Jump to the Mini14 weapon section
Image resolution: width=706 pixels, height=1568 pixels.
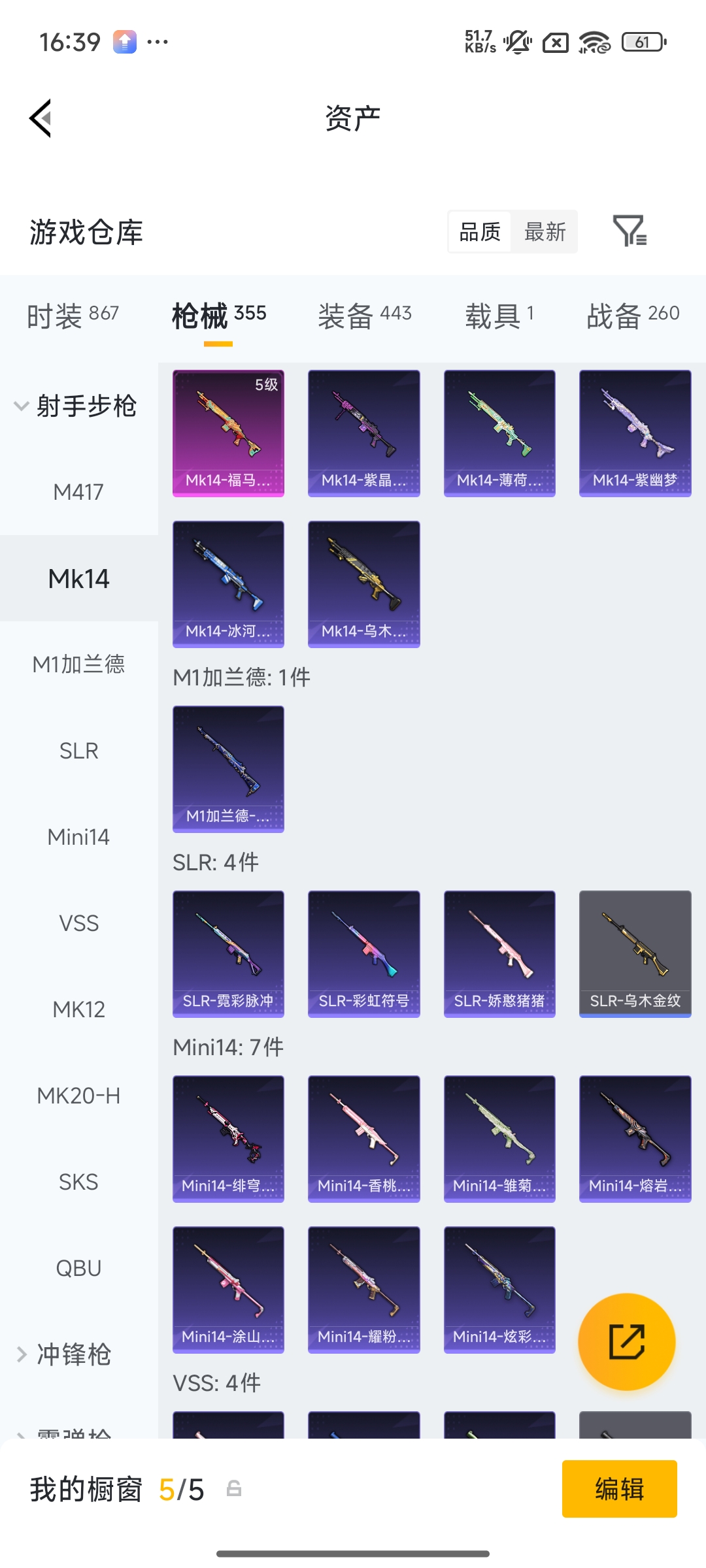[x=78, y=837]
